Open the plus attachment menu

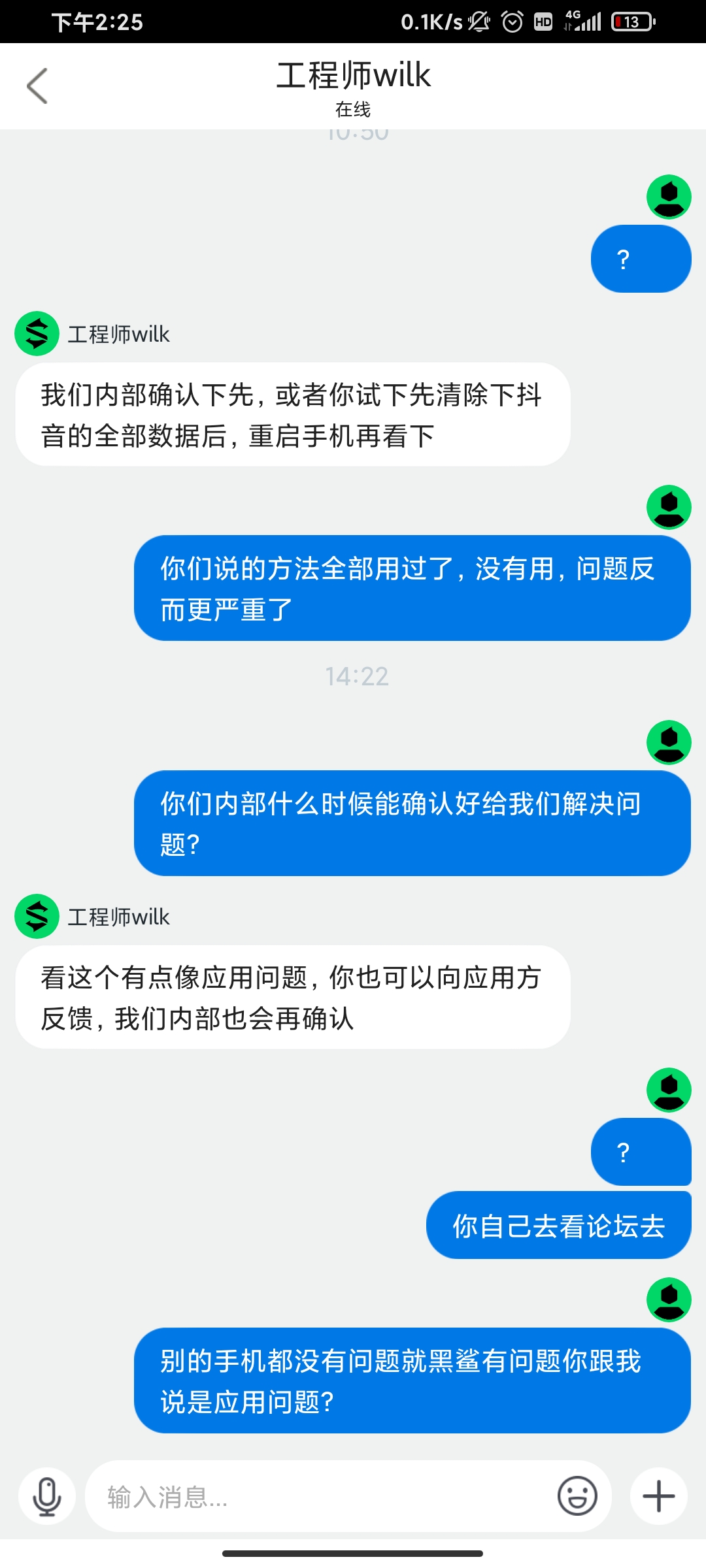coord(658,1496)
